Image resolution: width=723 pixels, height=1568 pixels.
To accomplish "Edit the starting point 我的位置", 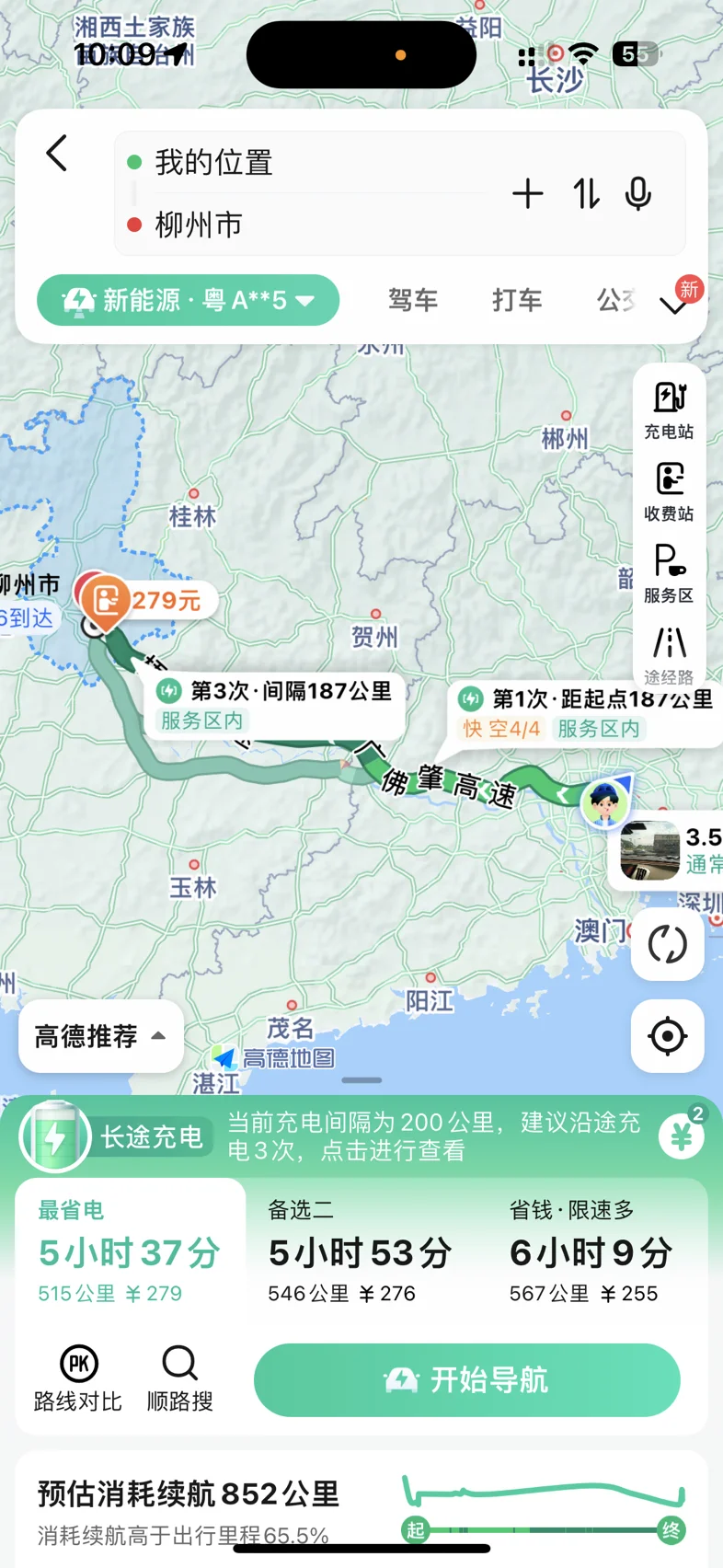I will (x=214, y=163).
